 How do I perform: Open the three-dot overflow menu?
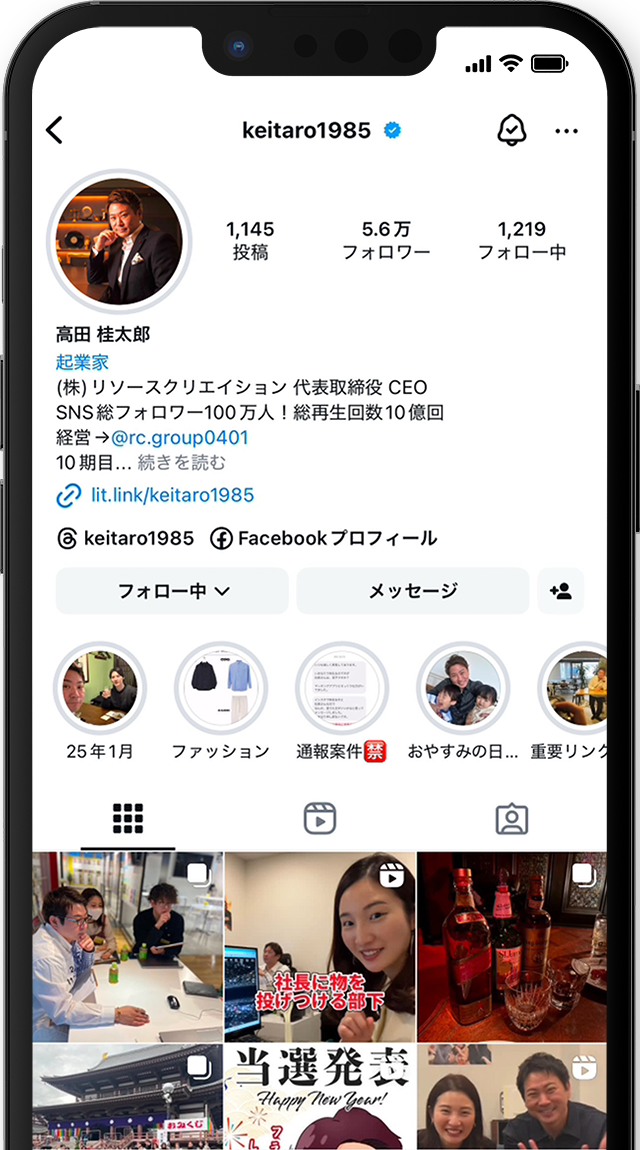567,131
